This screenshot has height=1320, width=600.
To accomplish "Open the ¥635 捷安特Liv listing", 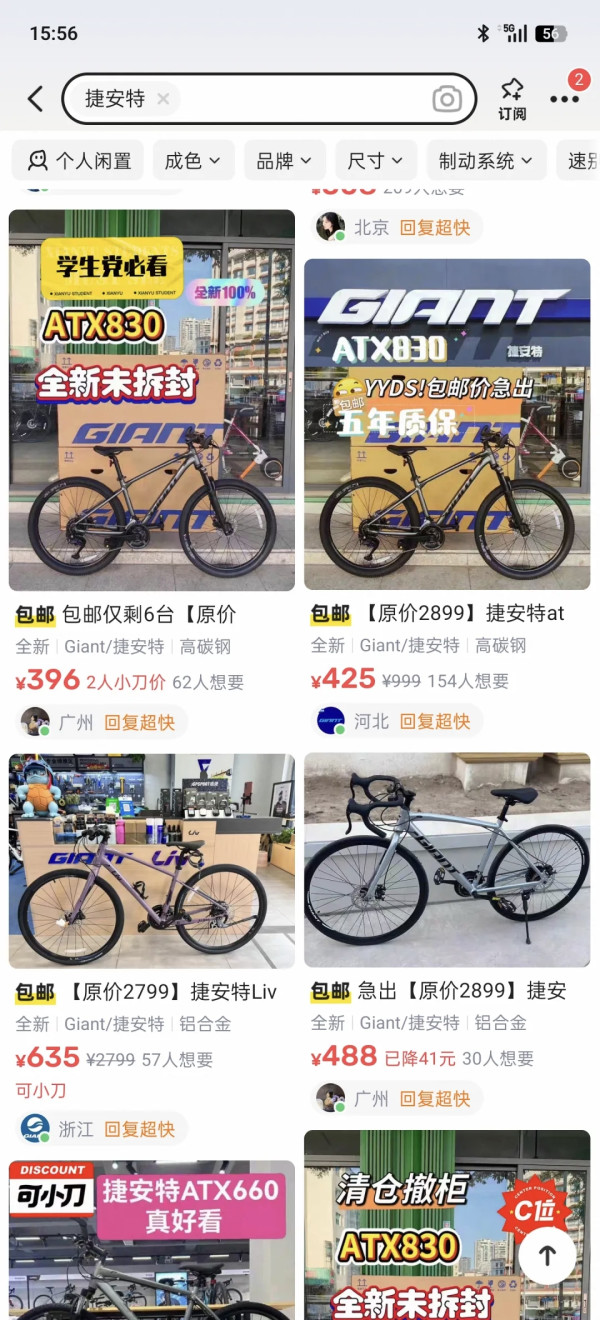I will [x=152, y=860].
